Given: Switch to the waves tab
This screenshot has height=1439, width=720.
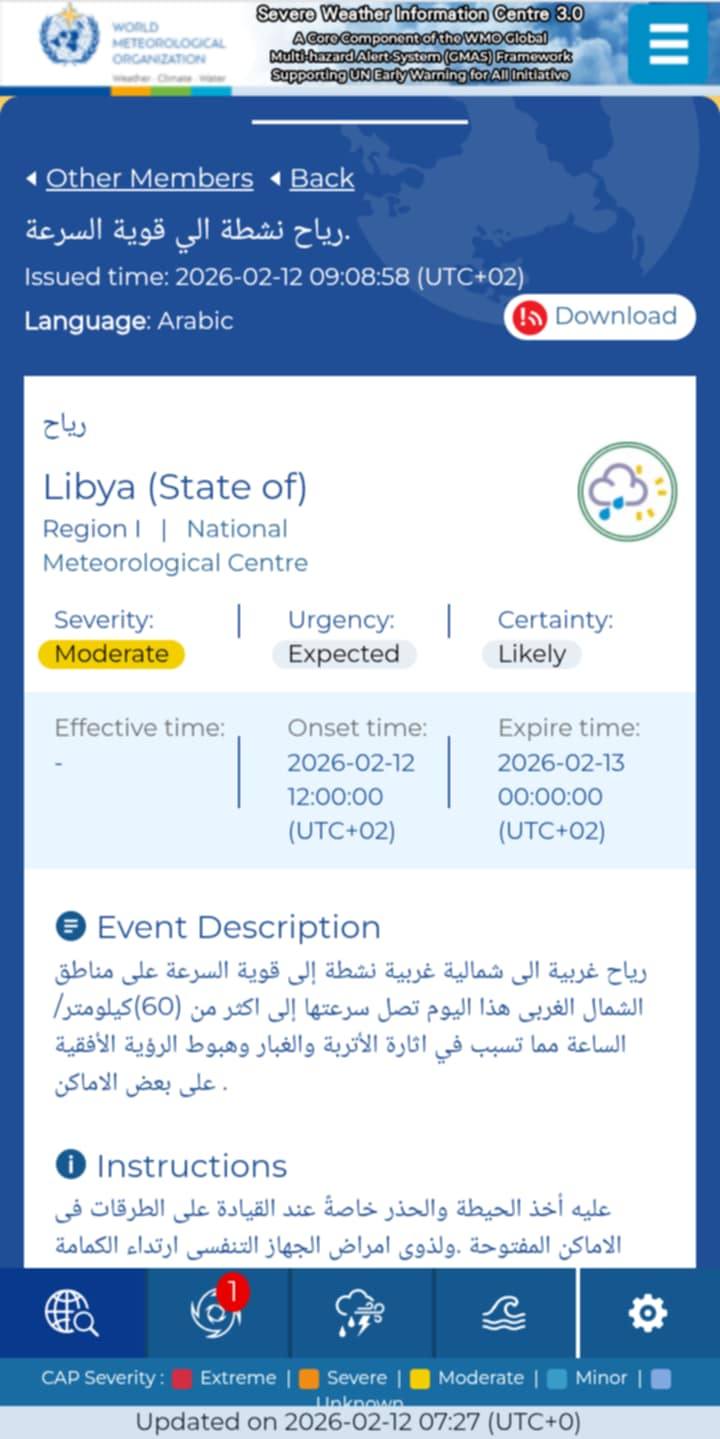Looking at the screenshot, I should 504,1313.
